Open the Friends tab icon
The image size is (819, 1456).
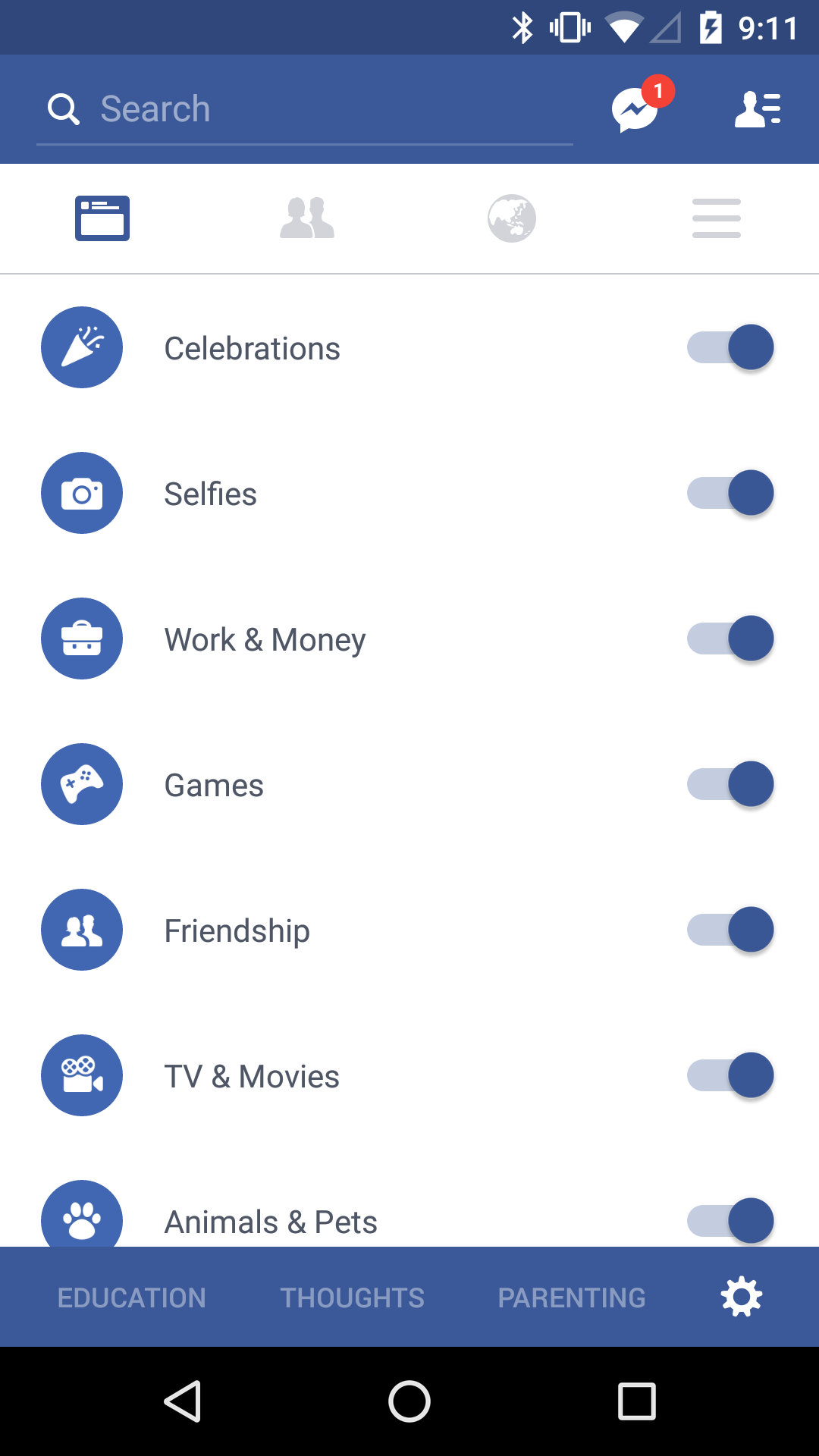[x=307, y=218]
